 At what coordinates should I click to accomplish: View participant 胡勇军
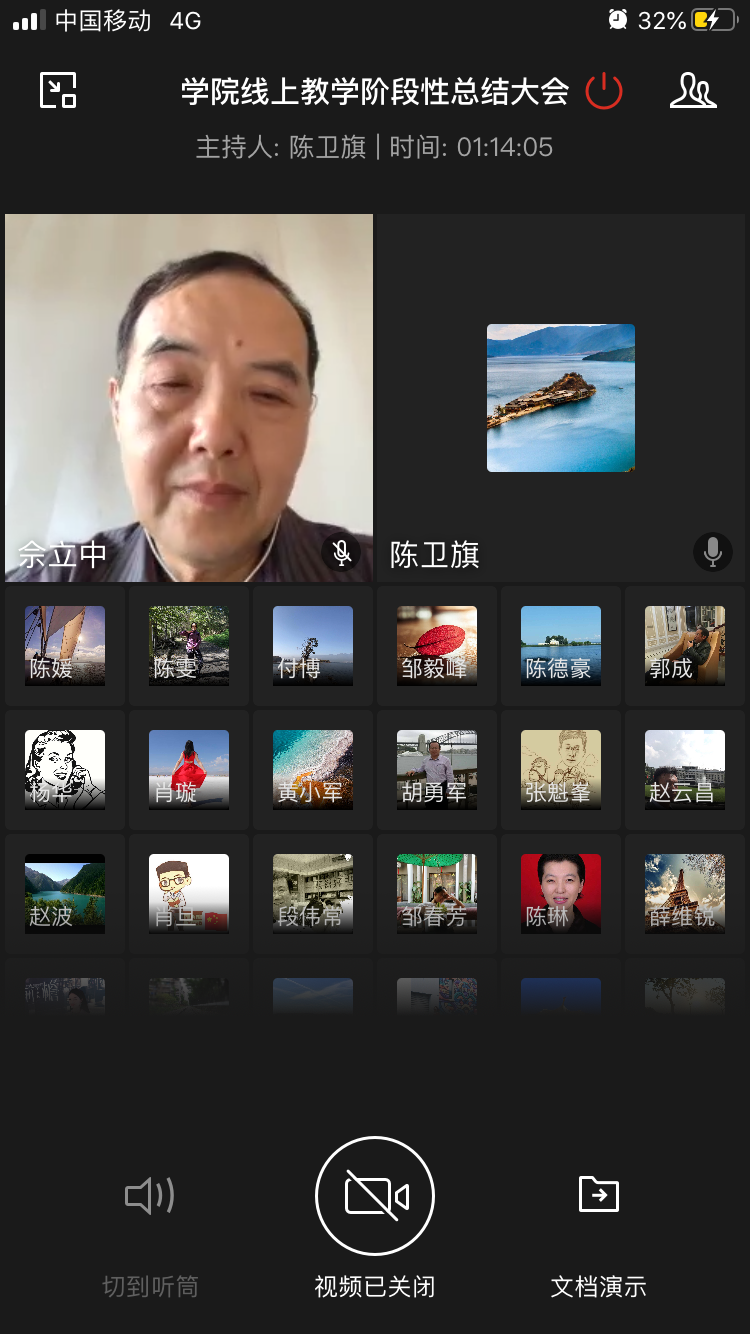(x=437, y=770)
